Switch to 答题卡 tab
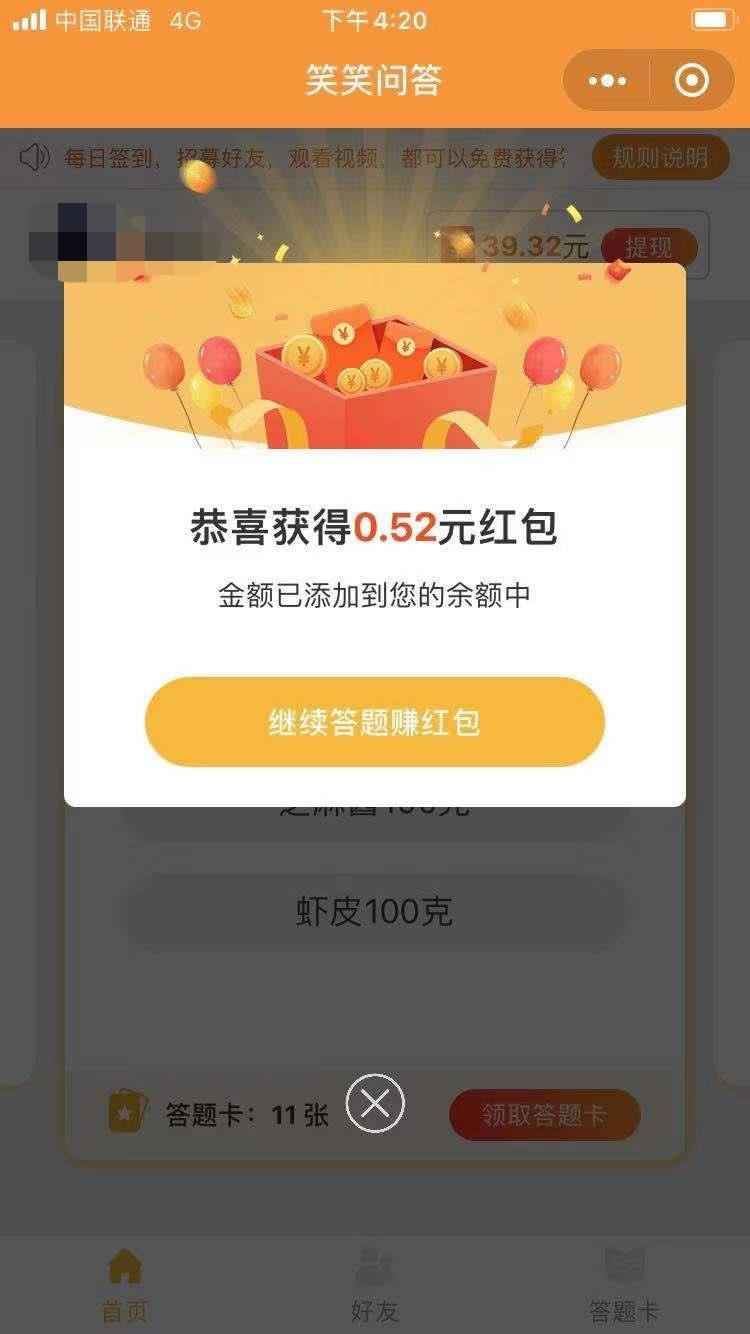The height and width of the screenshot is (1334, 750). 624,1285
